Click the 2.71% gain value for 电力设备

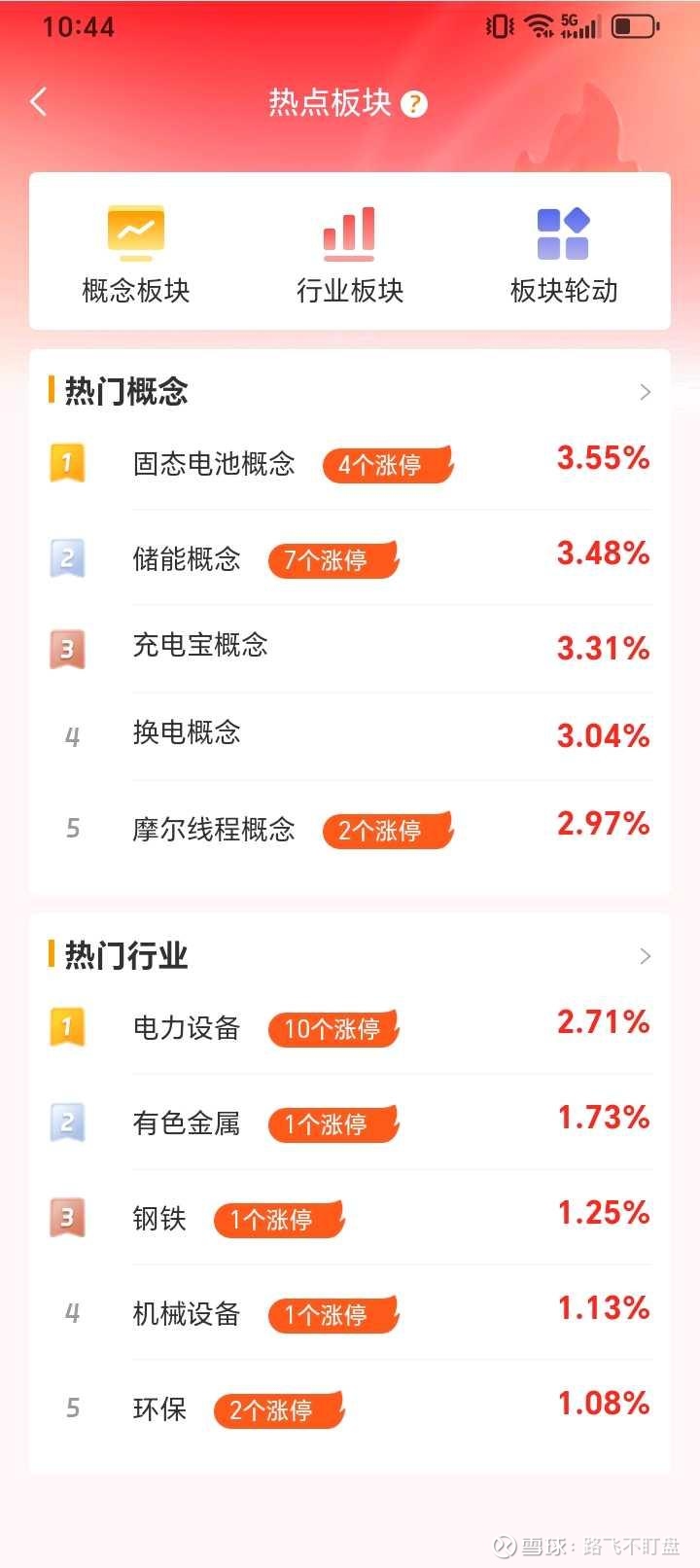[x=602, y=1020]
